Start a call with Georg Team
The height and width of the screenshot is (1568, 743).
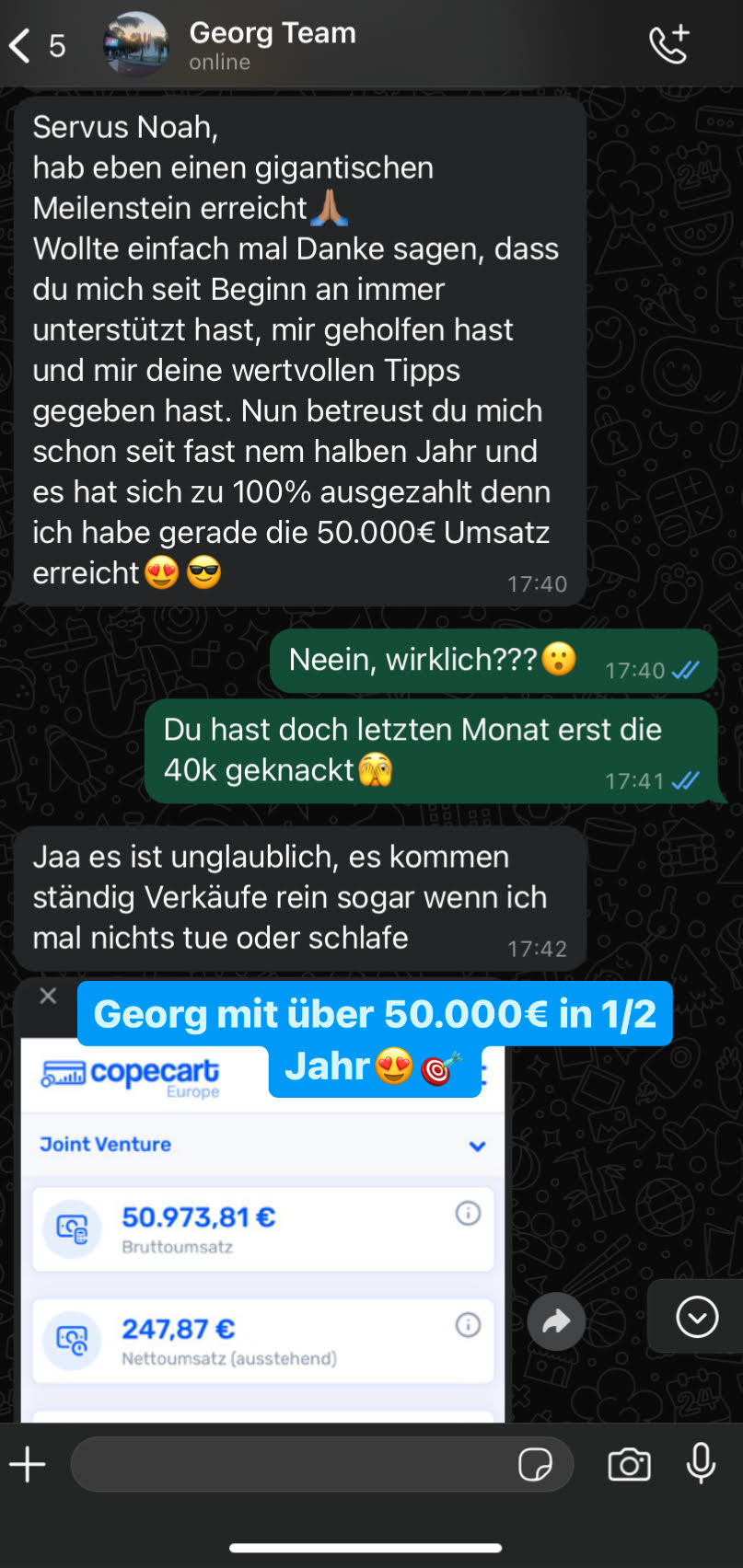click(x=669, y=44)
